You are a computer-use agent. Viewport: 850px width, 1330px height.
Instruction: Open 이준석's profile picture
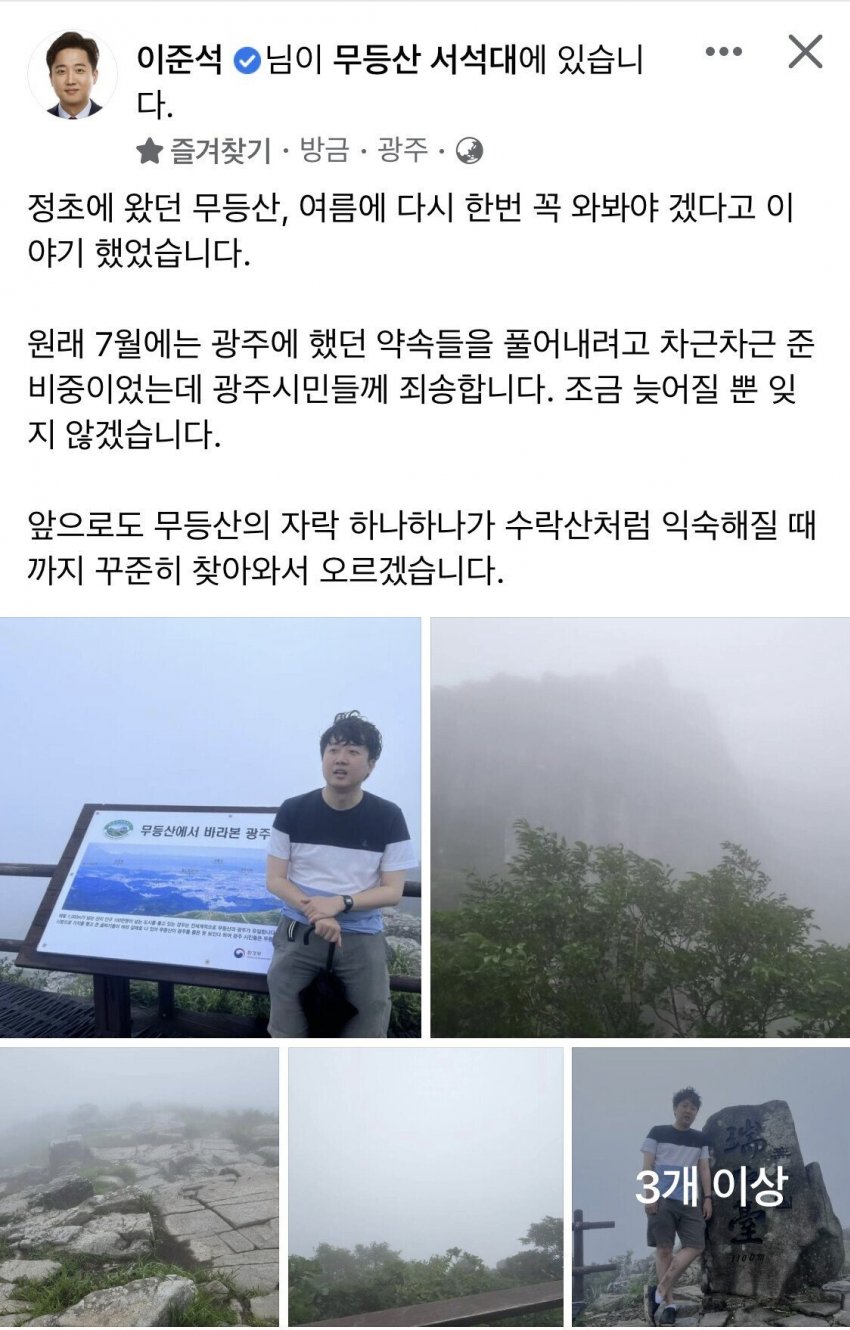pos(72,73)
